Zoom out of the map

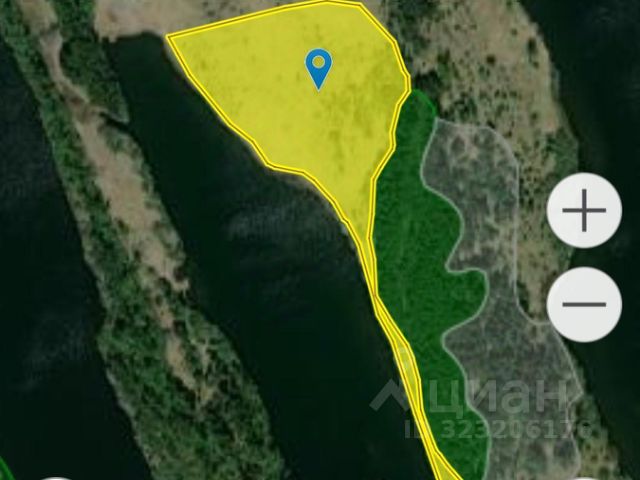click(584, 304)
